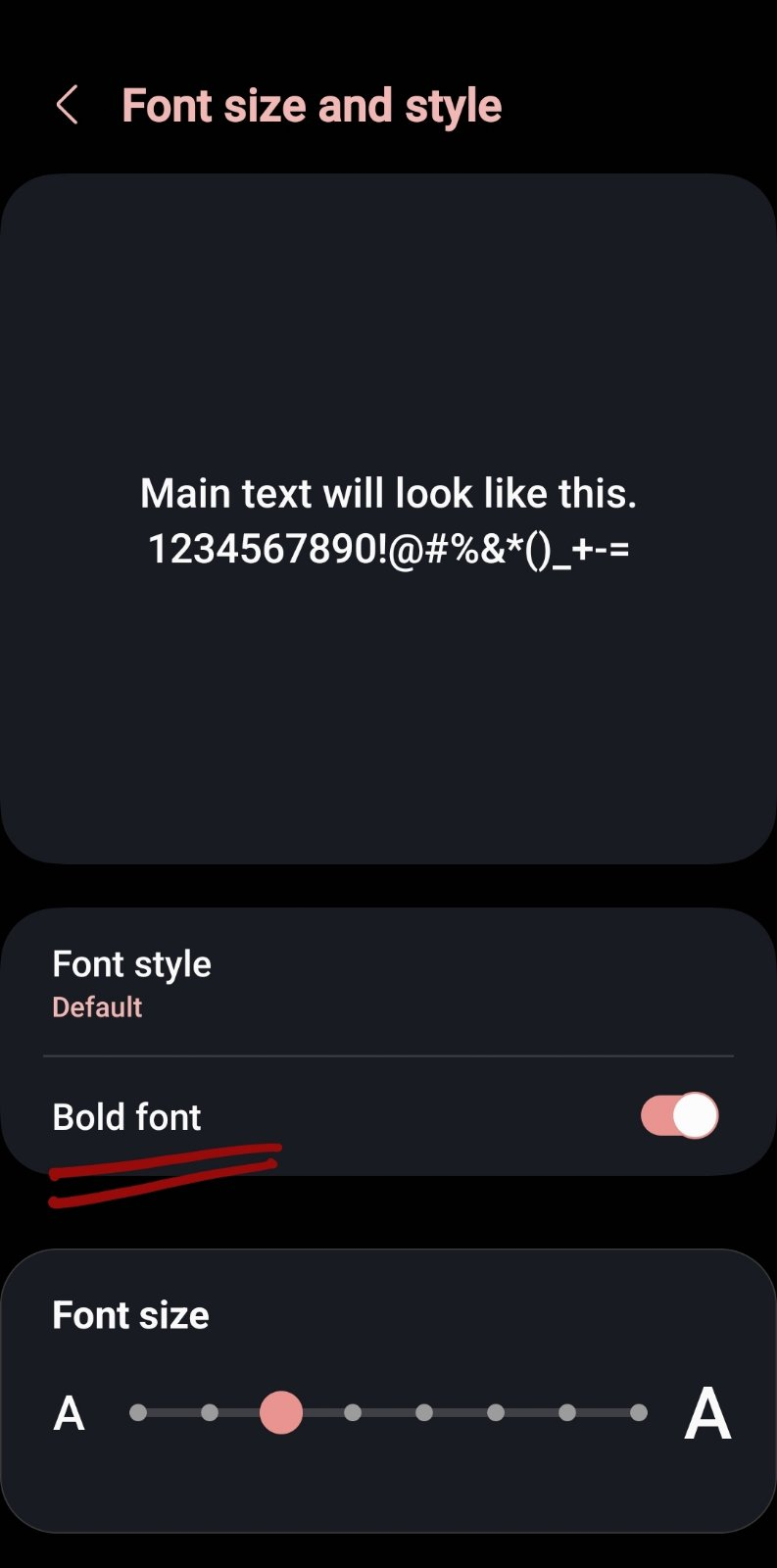Tap the rightmost dot on the size scale
This screenshot has height=1568, width=777.
[639, 1412]
